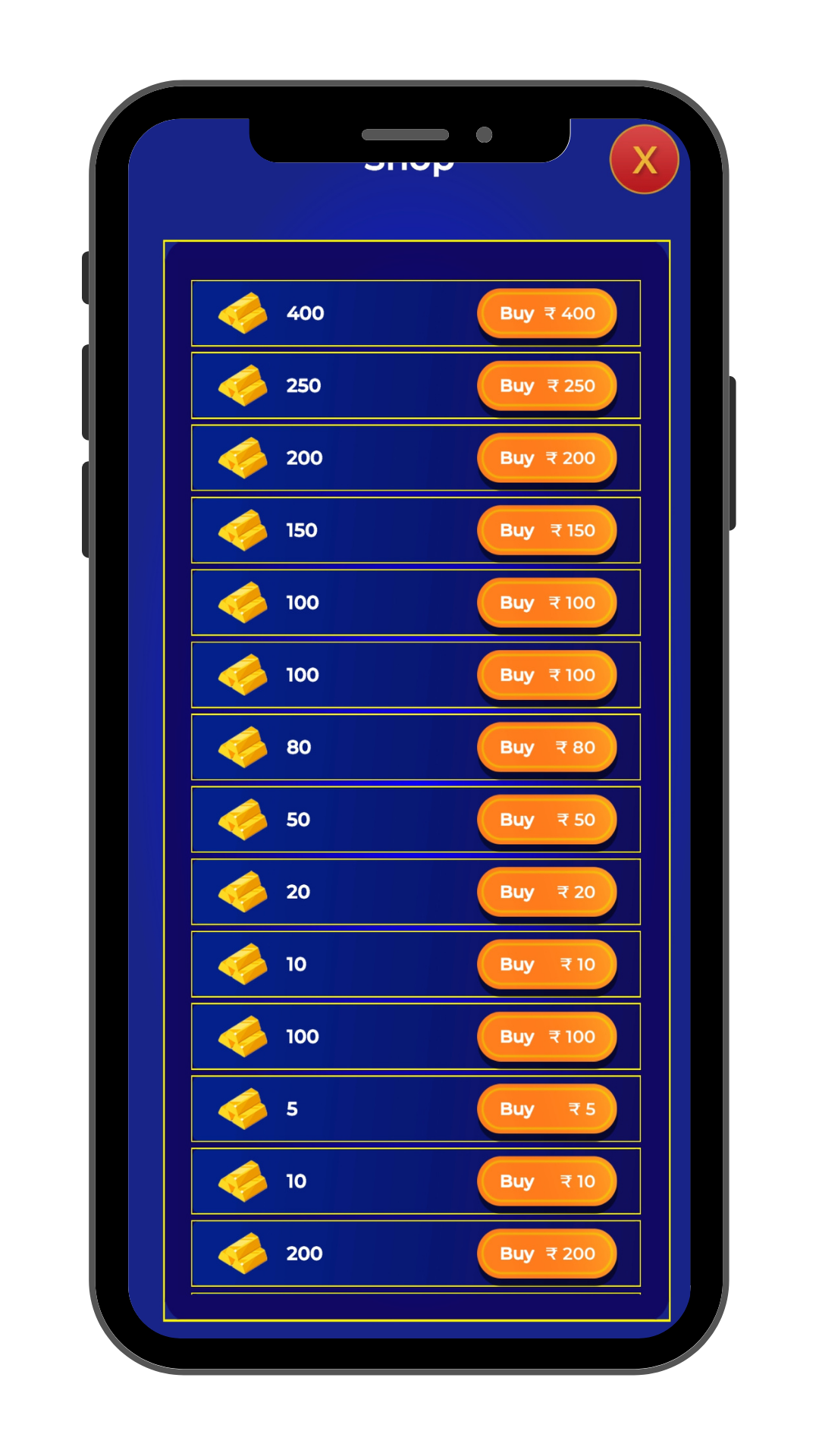Tap Buy ₹150 for 150 gold
819x1456 pixels.
click(547, 530)
